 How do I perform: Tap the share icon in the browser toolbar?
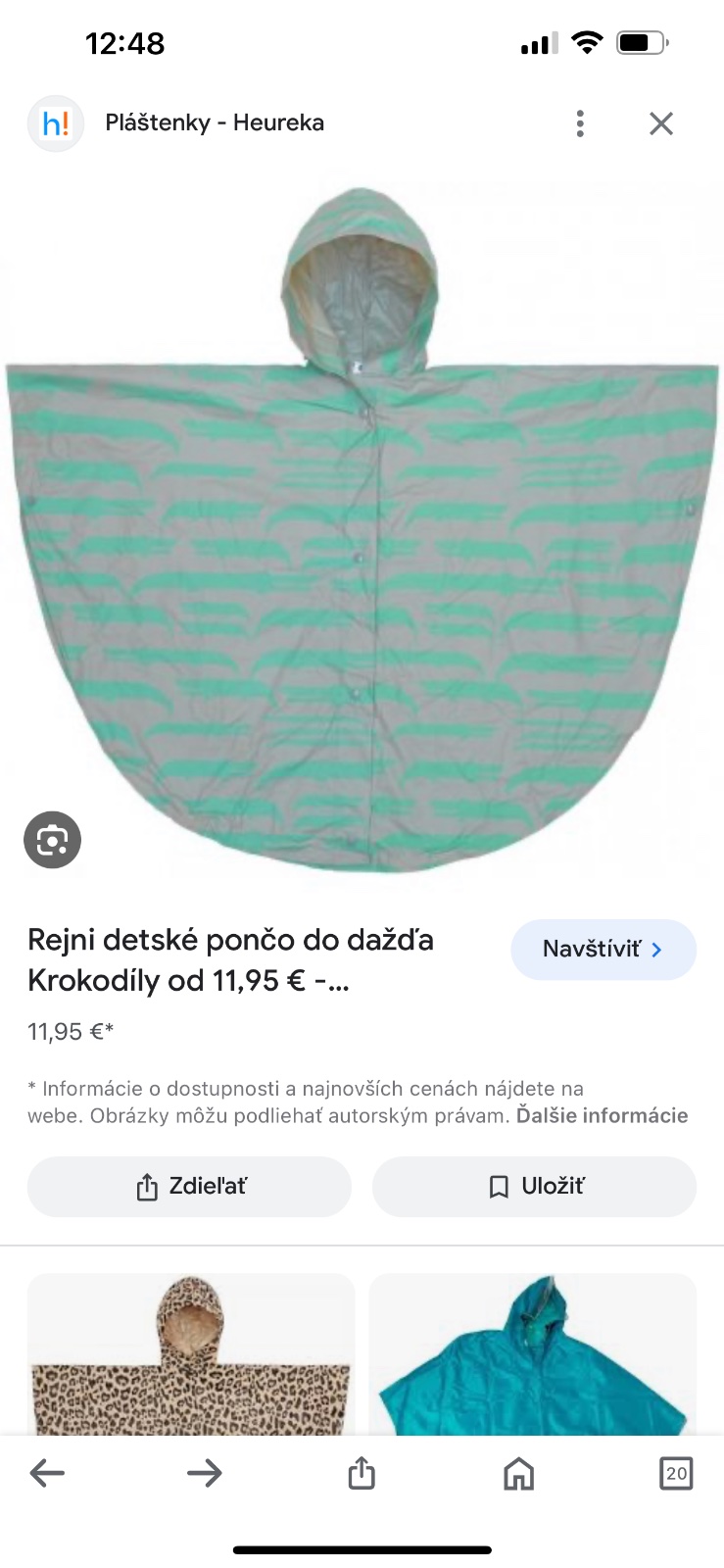(x=362, y=1473)
